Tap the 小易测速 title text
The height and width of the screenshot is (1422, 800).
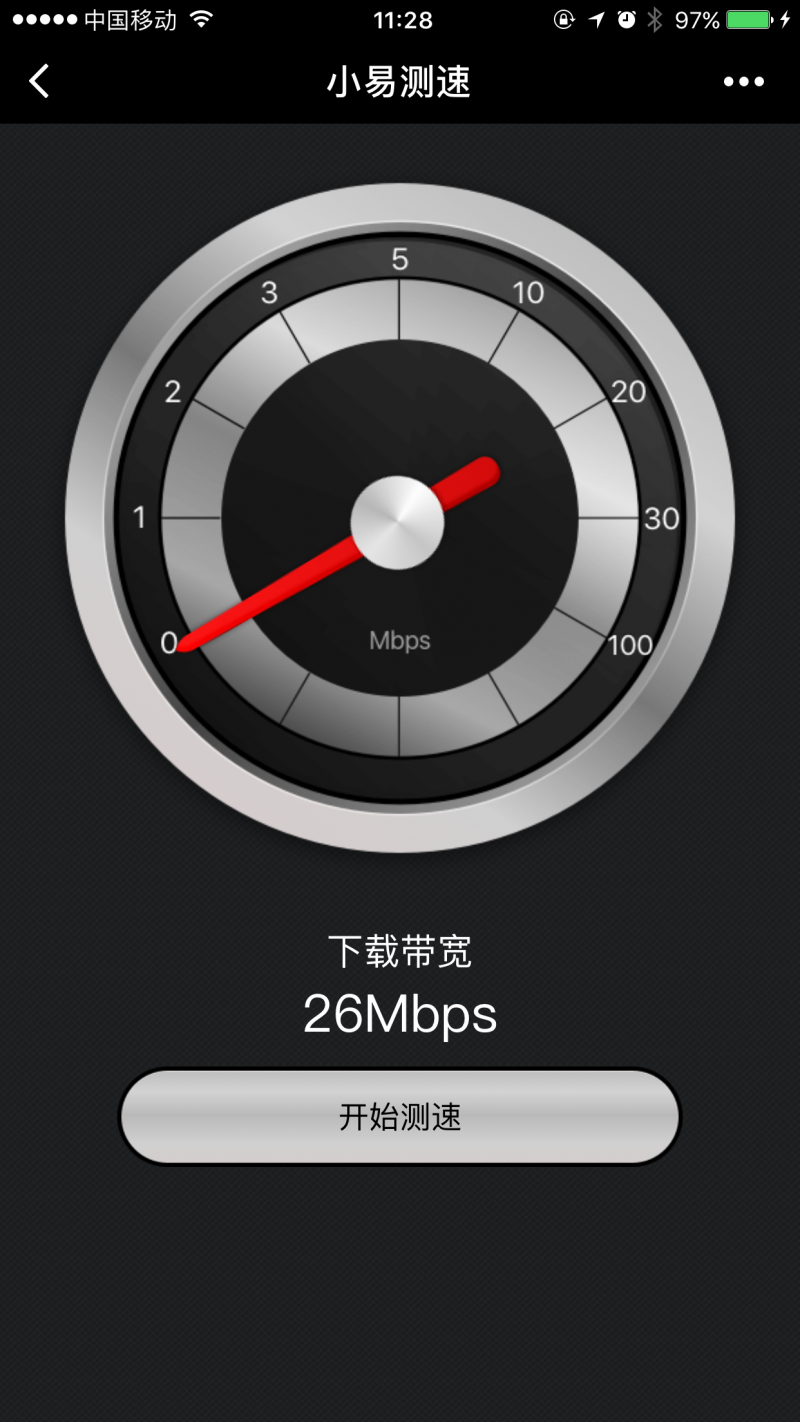[400, 81]
